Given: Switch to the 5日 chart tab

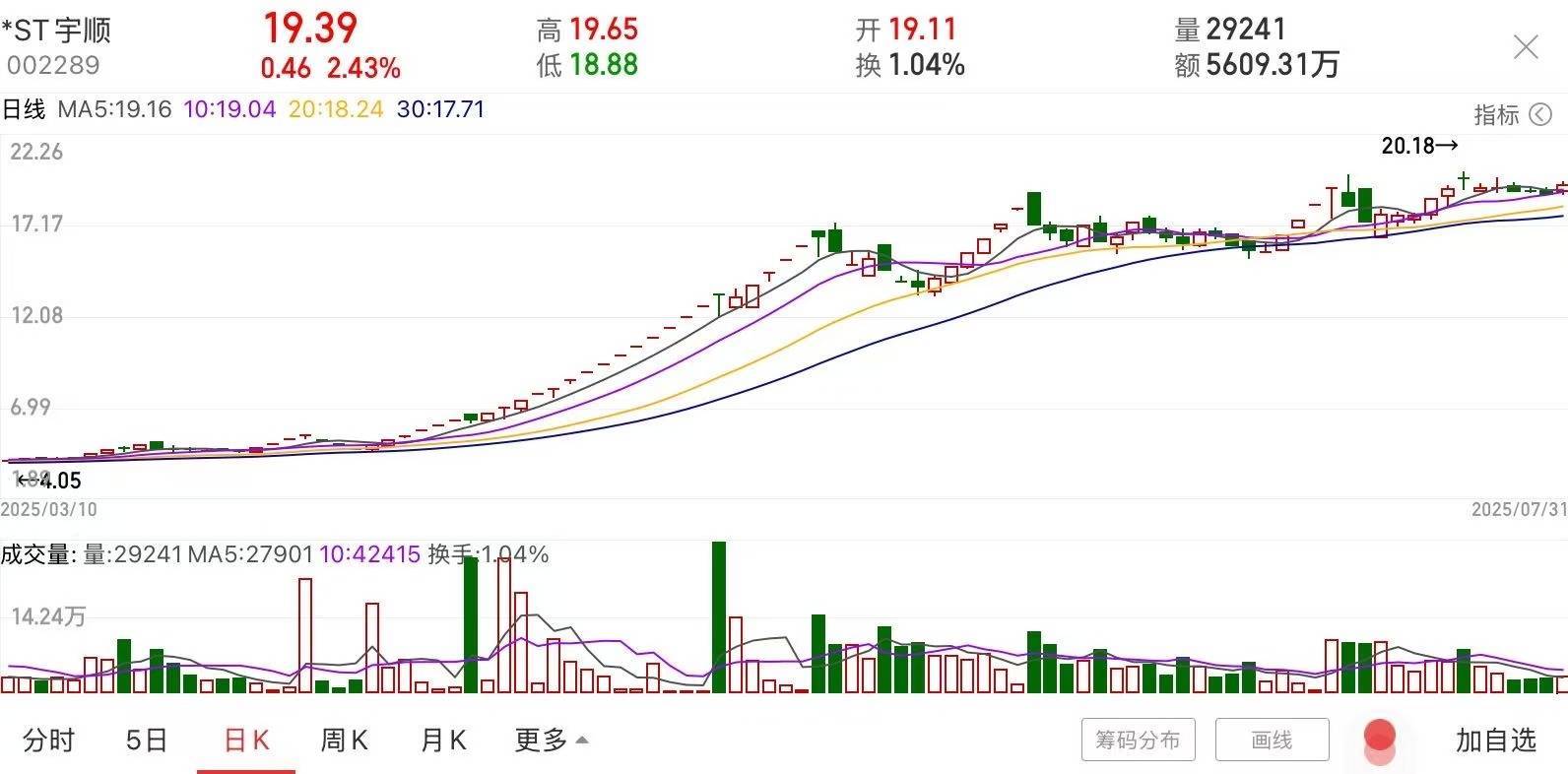Looking at the screenshot, I should pos(147,741).
